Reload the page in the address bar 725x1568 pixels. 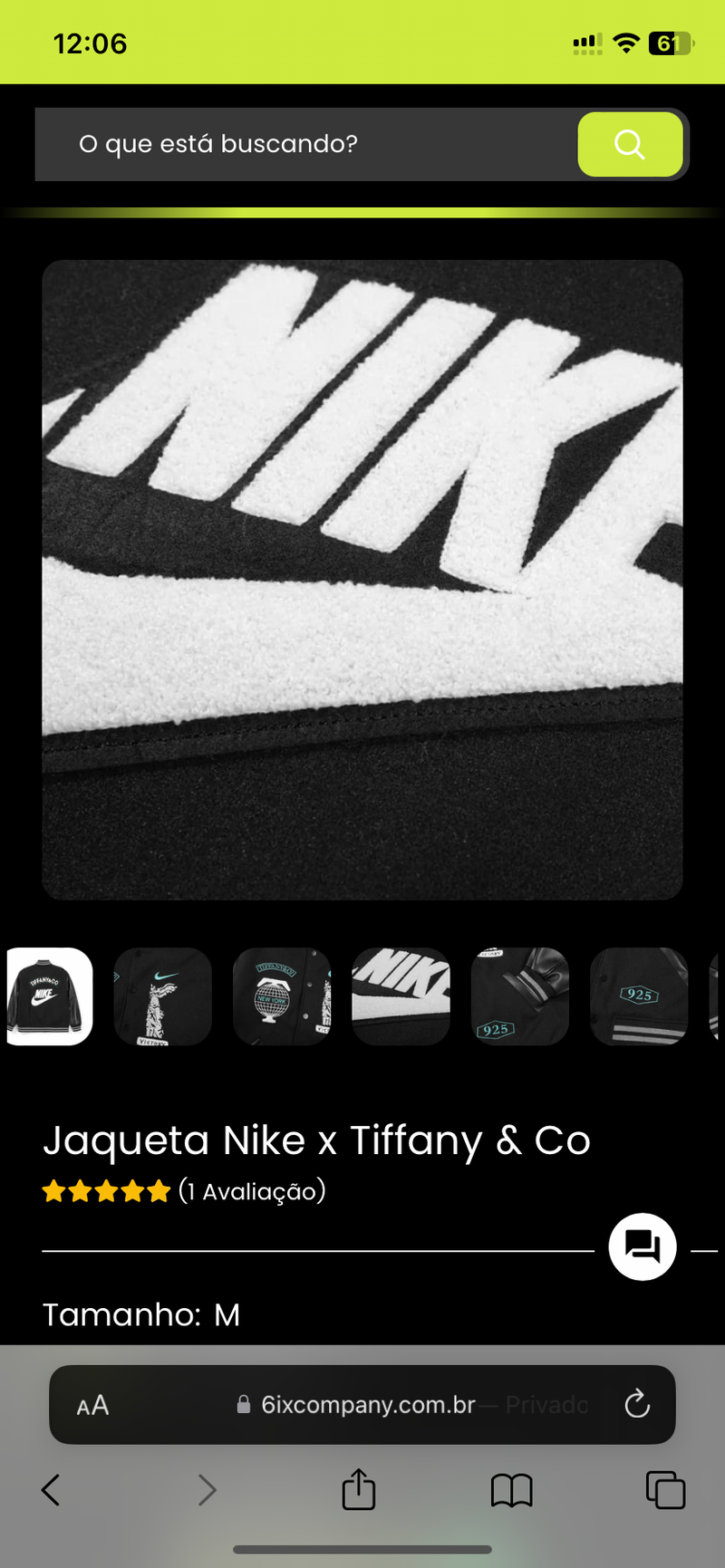(x=637, y=1404)
